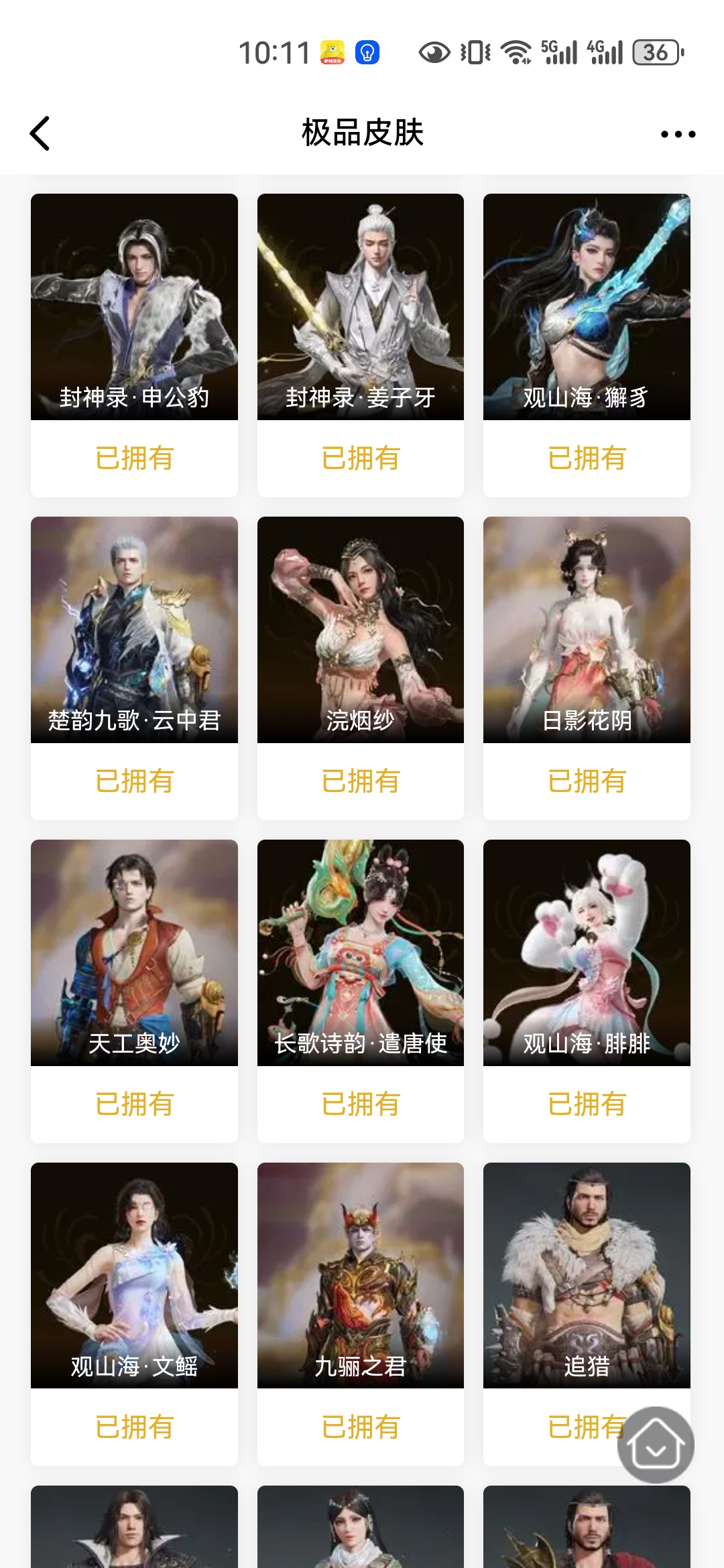Select the 封神录·姜子牙 skin card

click(360, 305)
